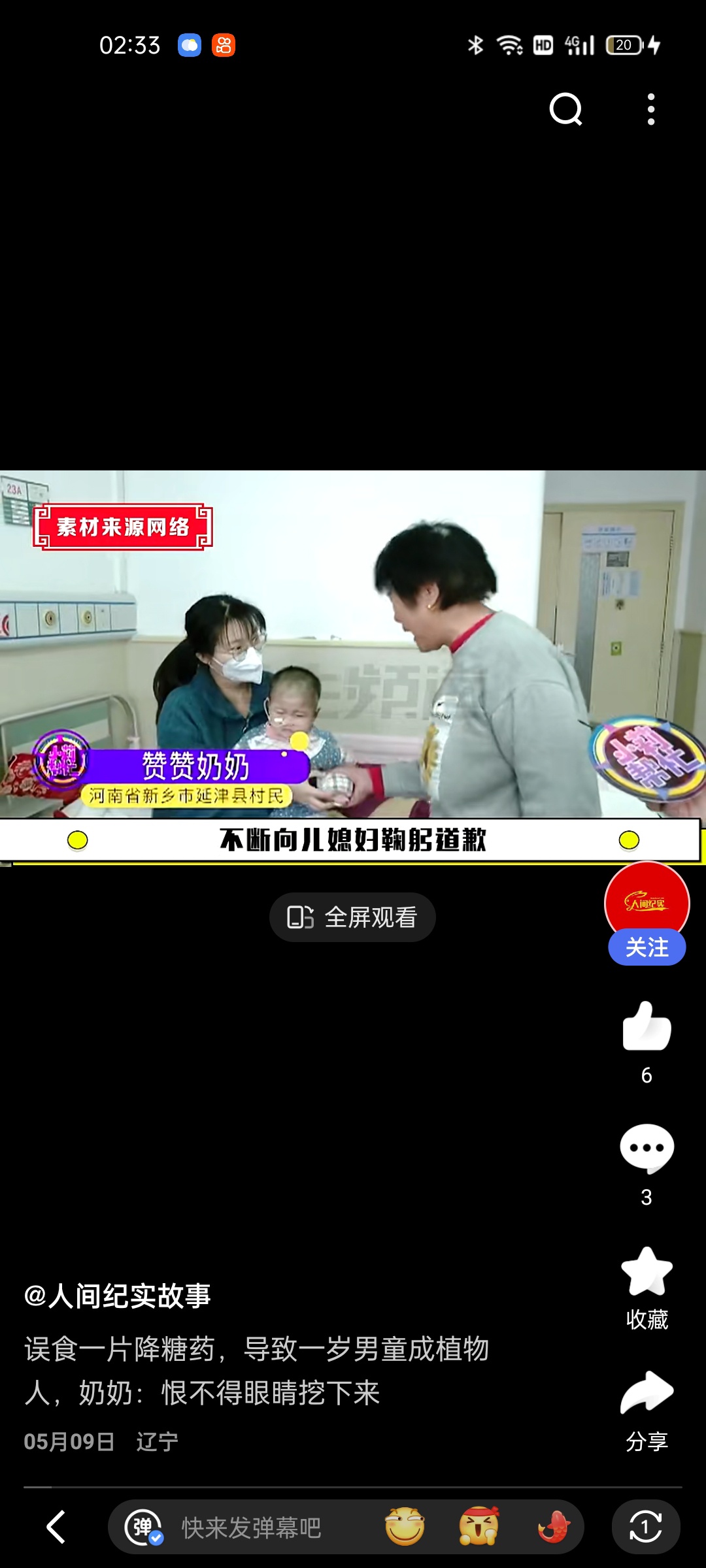Like this video
The image size is (706, 1568).
coord(647,1027)
